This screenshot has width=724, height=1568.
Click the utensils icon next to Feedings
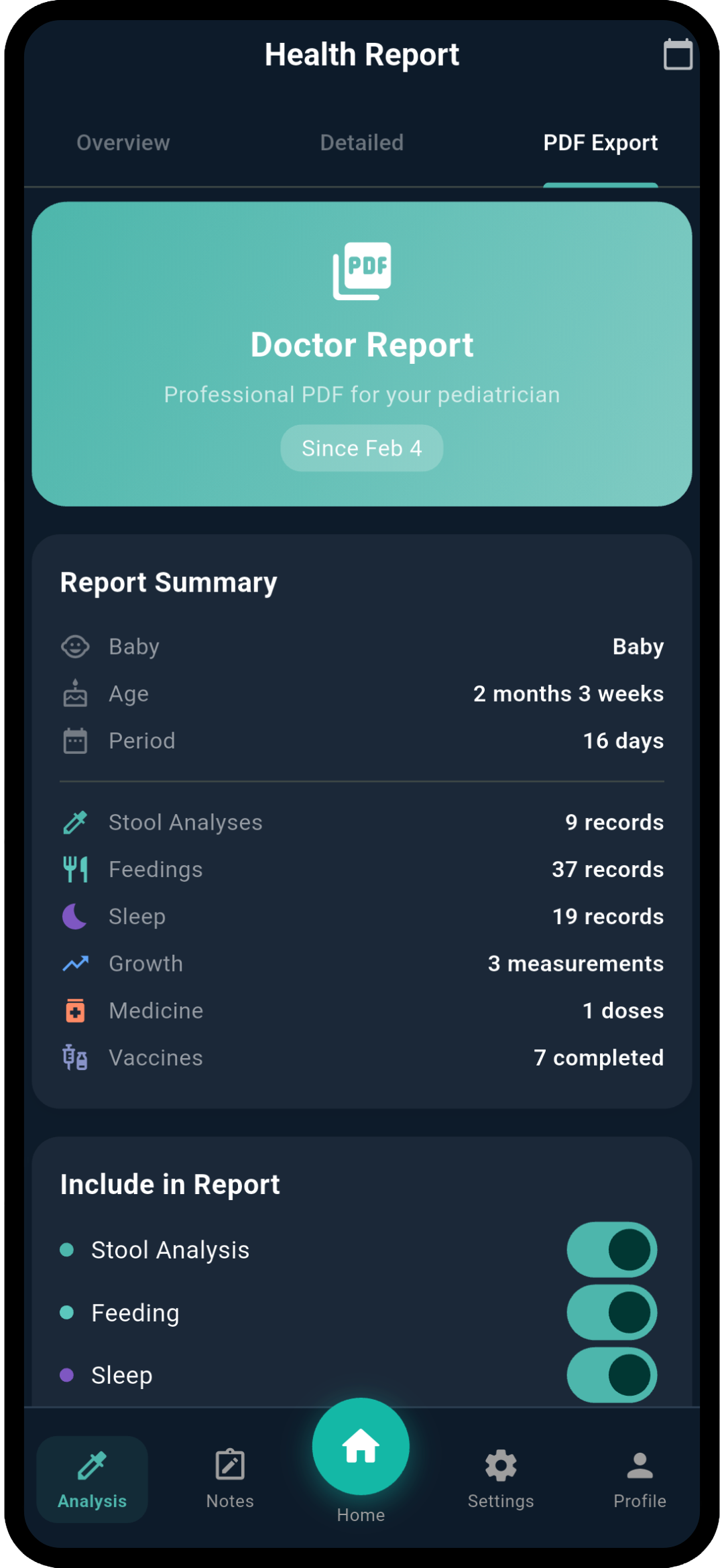point(75,868)
